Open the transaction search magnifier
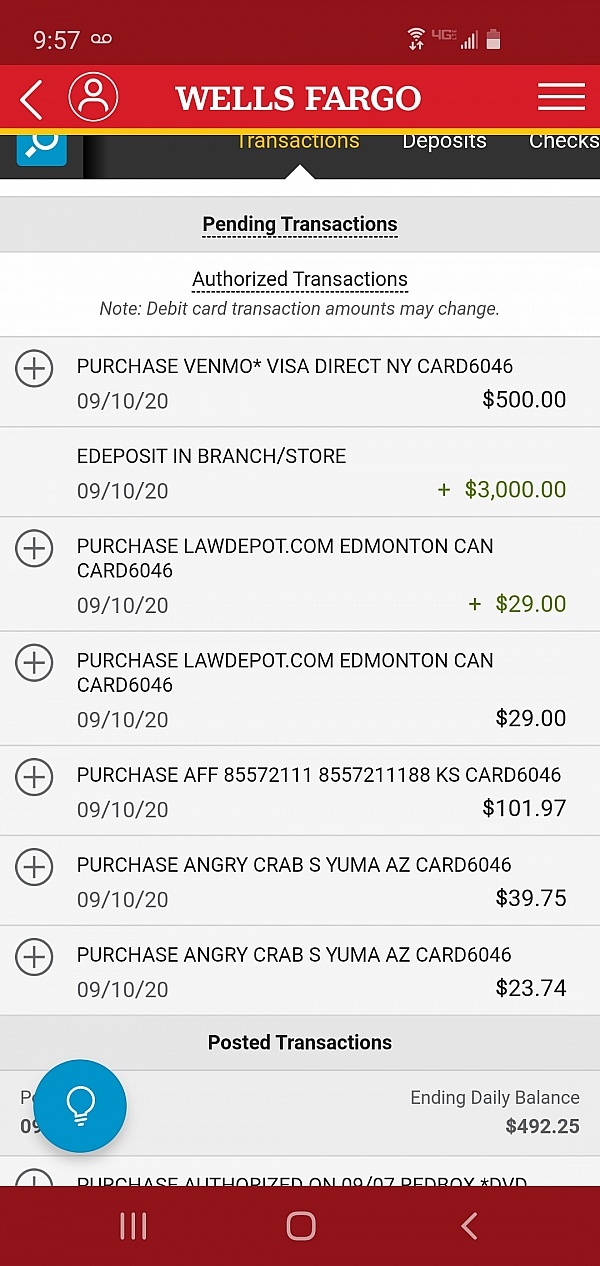The image size is (600, 1266). 41,144
